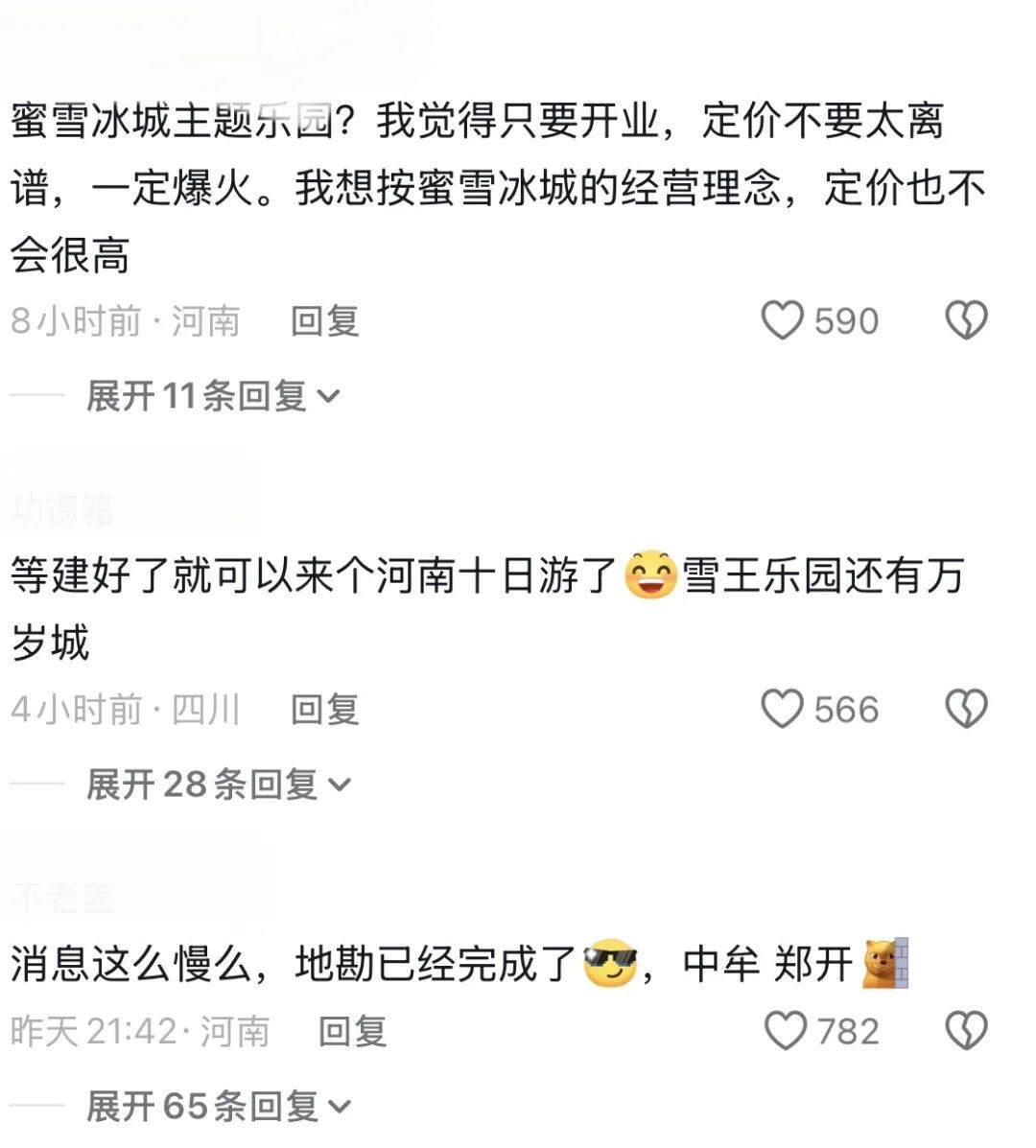
Task: Dislike the 地勘已经完成了 comment
Action: [966, 1031]
